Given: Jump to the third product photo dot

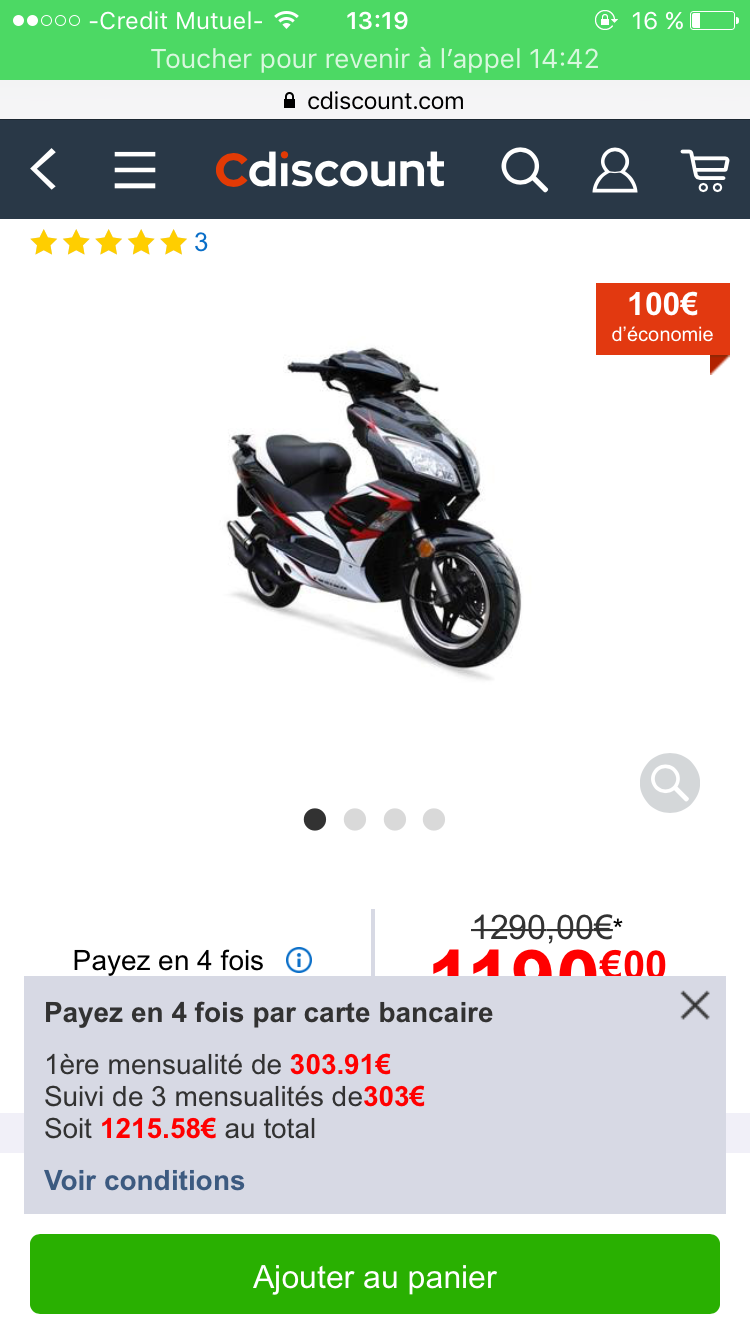Looking at the screenshot, I should coord(395,820).
